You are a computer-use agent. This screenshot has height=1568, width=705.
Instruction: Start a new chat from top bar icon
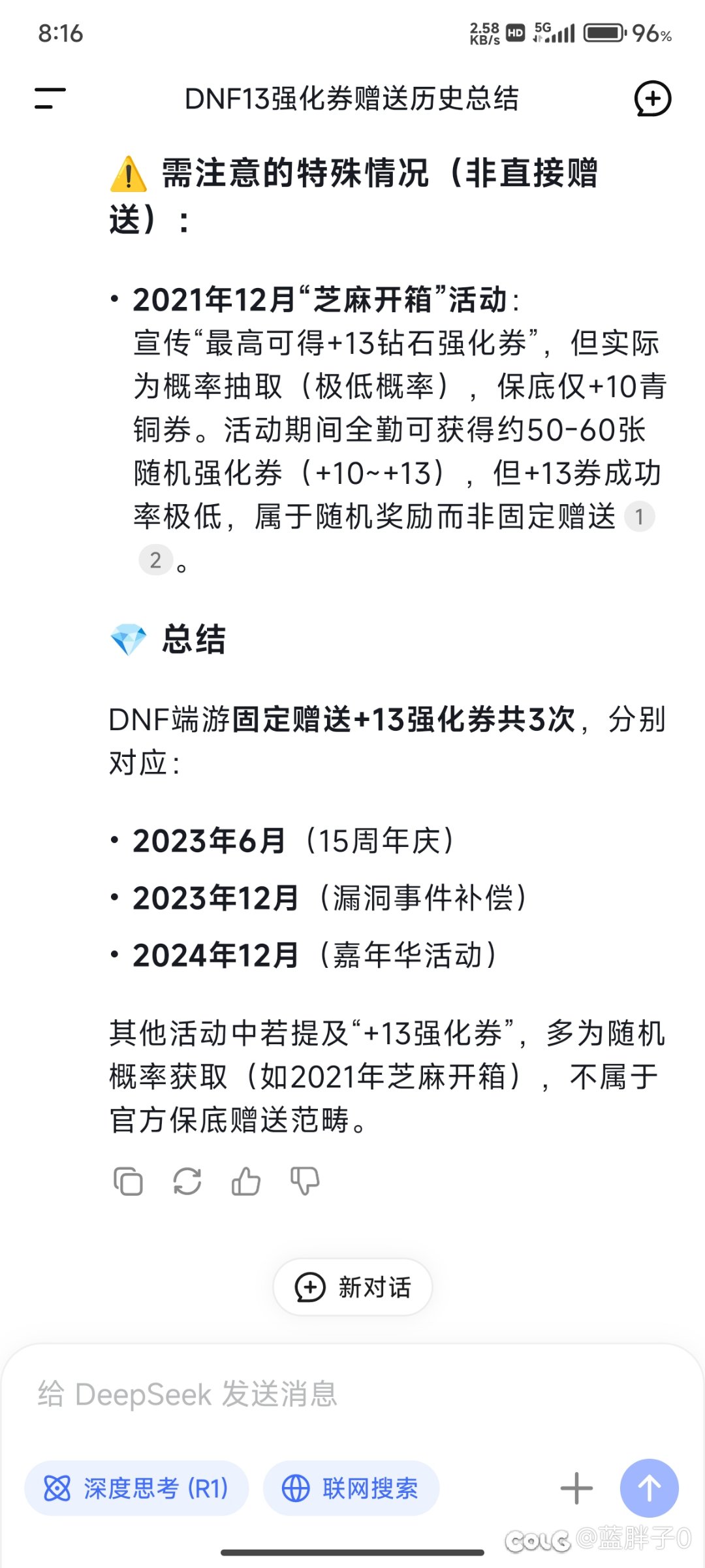tap(653, 99)
